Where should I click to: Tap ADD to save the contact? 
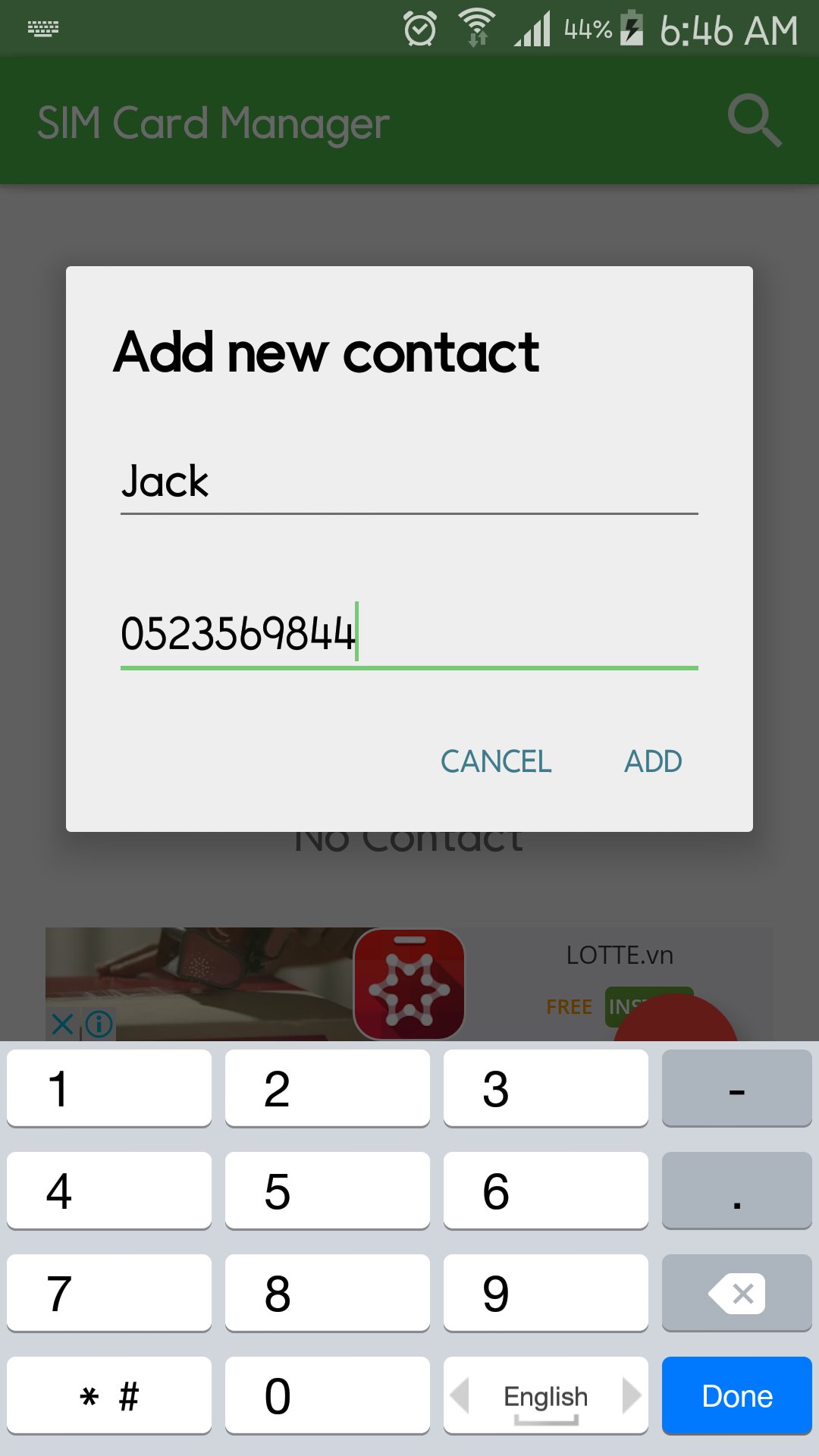coord(653,761)
